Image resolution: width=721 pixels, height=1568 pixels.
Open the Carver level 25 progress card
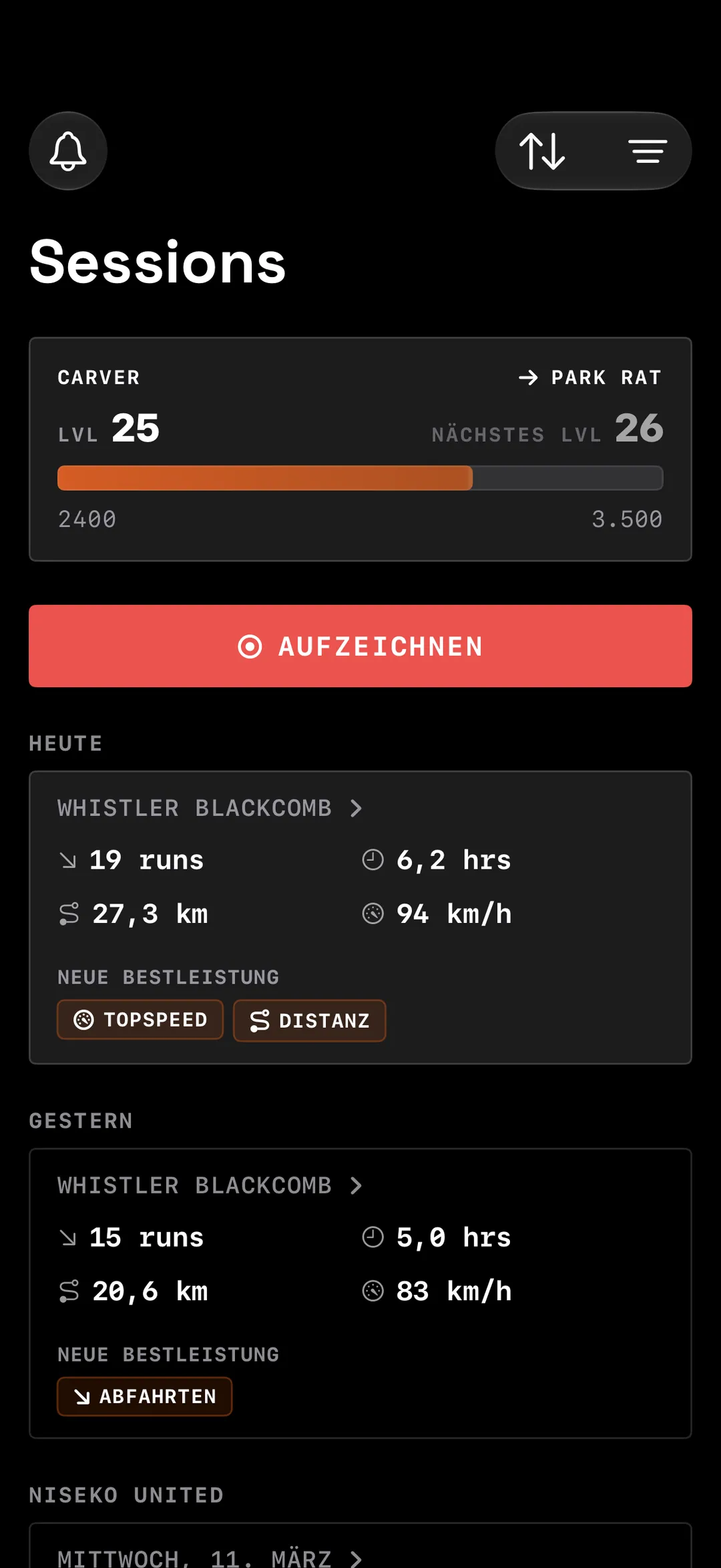click(x=360, y=449)
